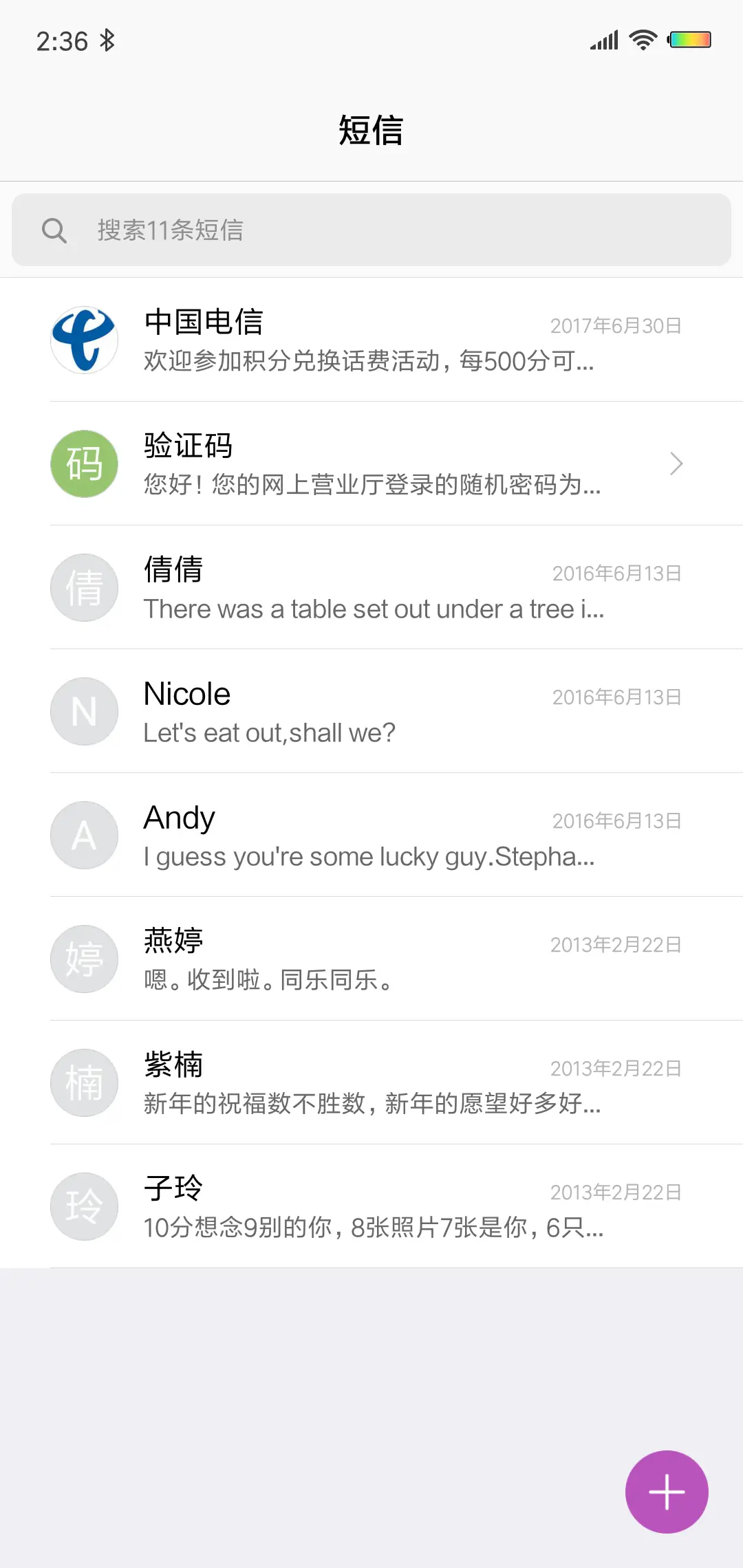Open the 验证码 message folder
This screenshot has height=1568, width=743.
(x=371, y=464)
